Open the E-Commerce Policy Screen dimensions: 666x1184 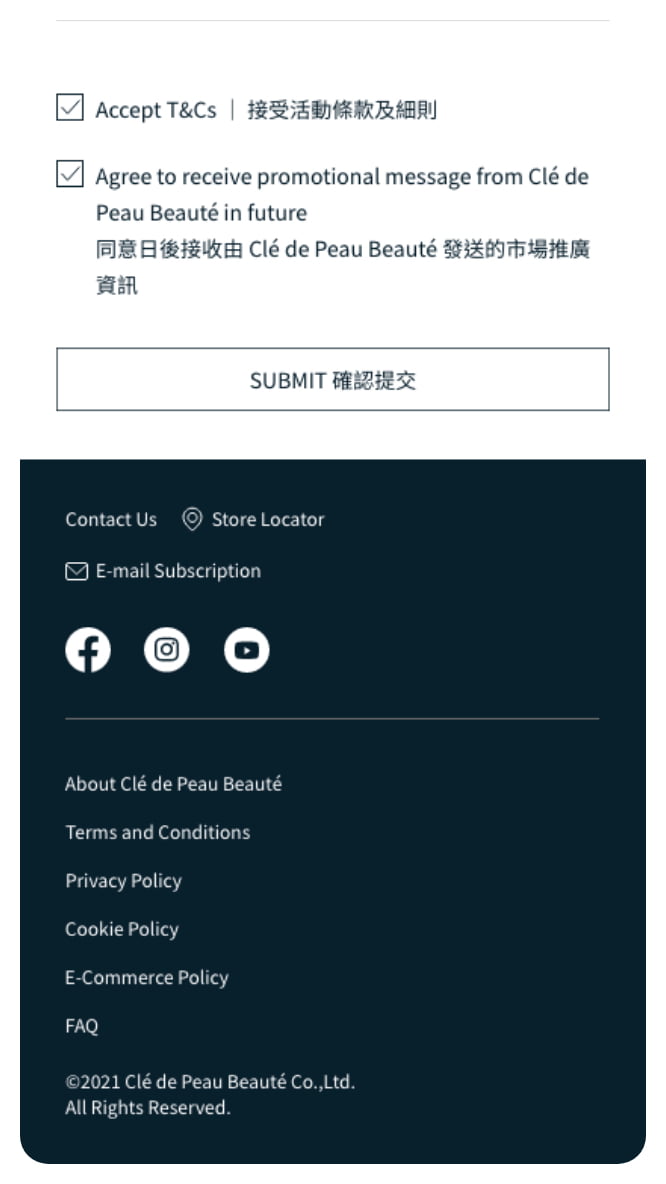click(146, 978)
